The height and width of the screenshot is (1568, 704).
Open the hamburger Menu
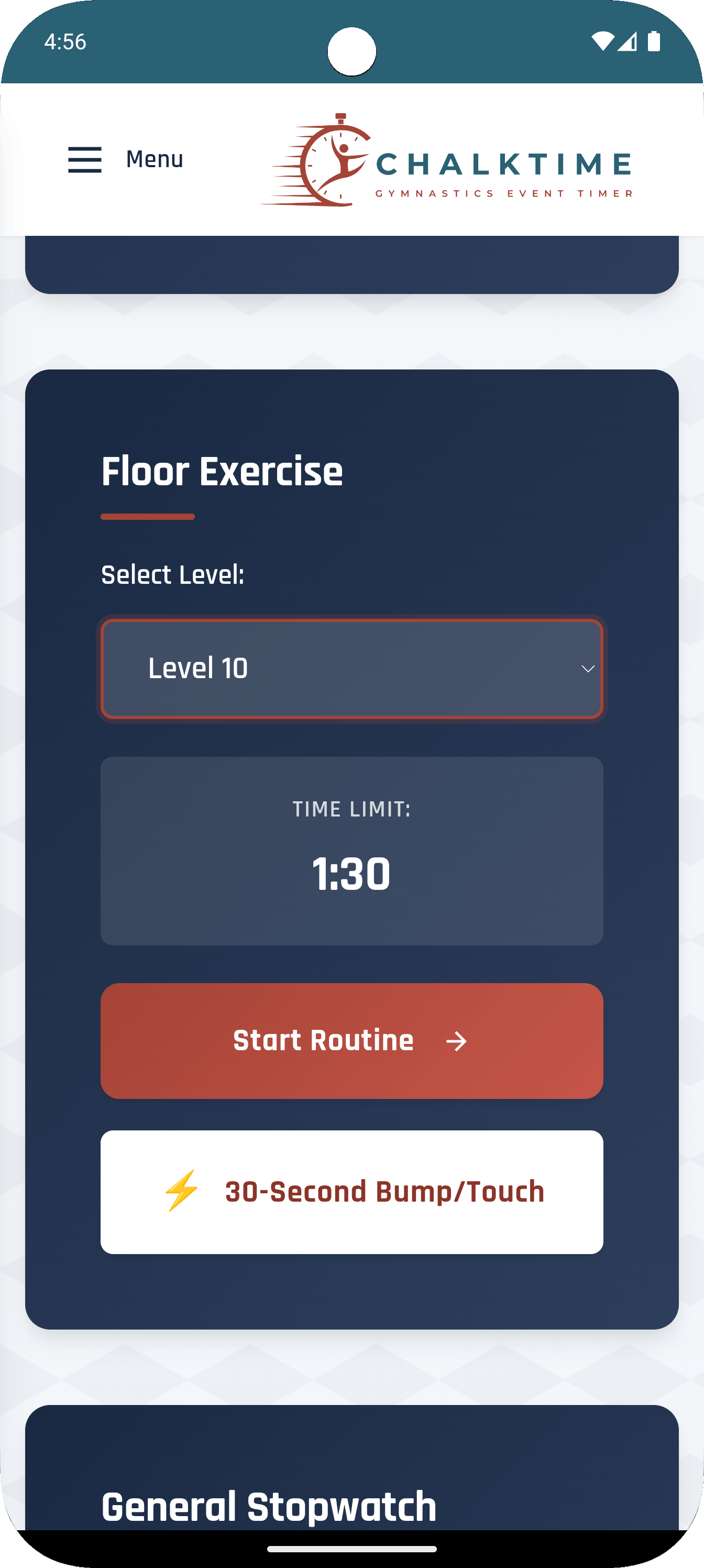tap(85, 159)
